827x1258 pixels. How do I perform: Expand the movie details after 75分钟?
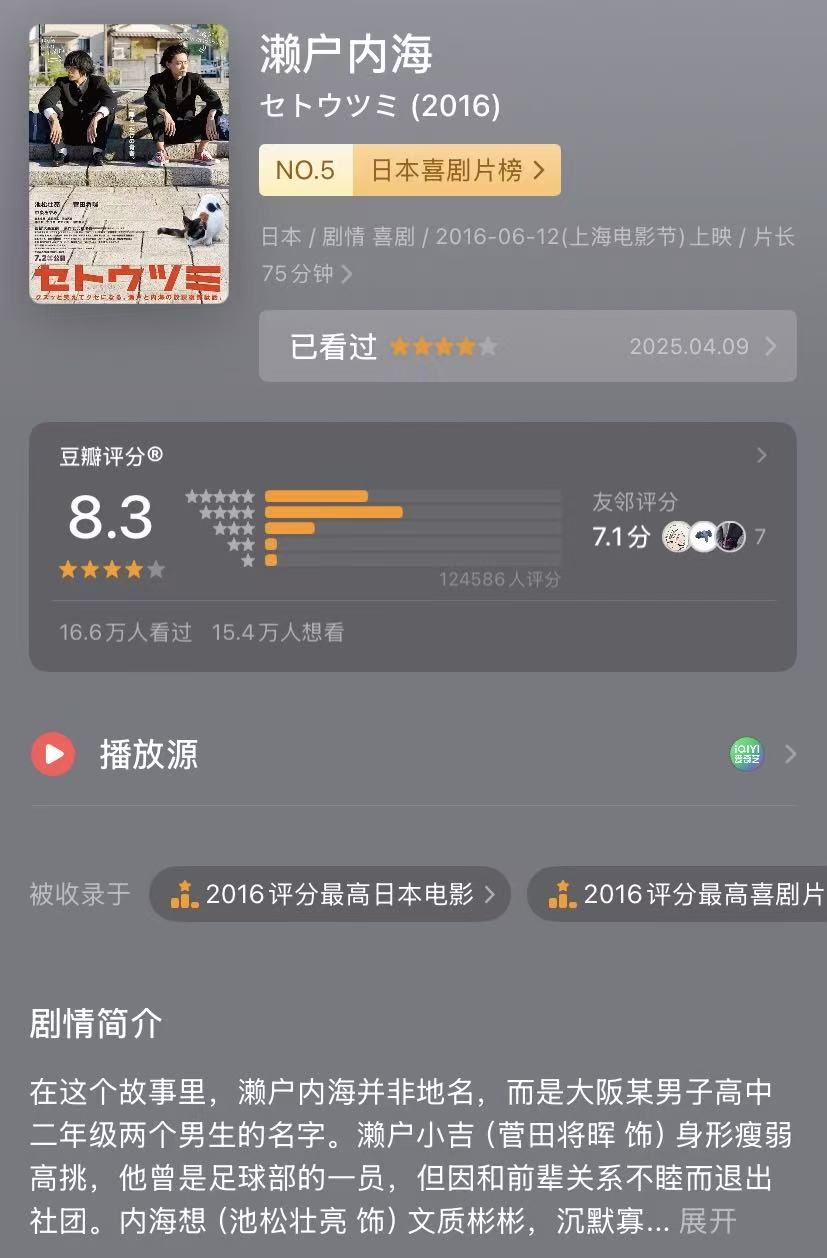[347, 274]
